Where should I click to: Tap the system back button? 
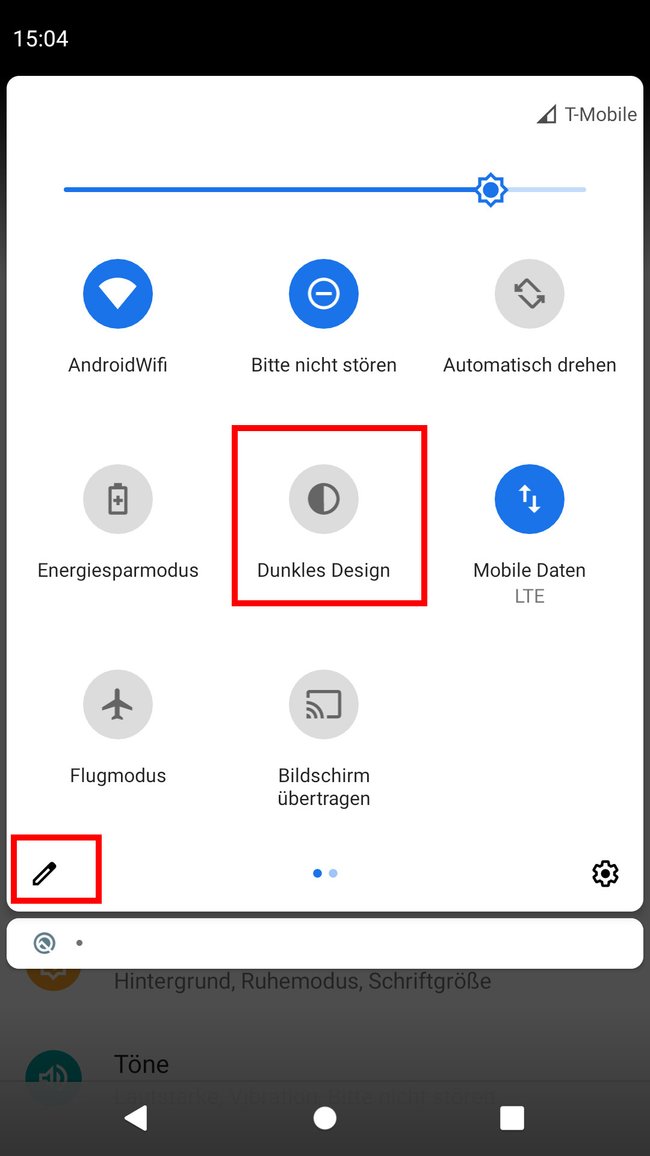(x=136, y=1118)
